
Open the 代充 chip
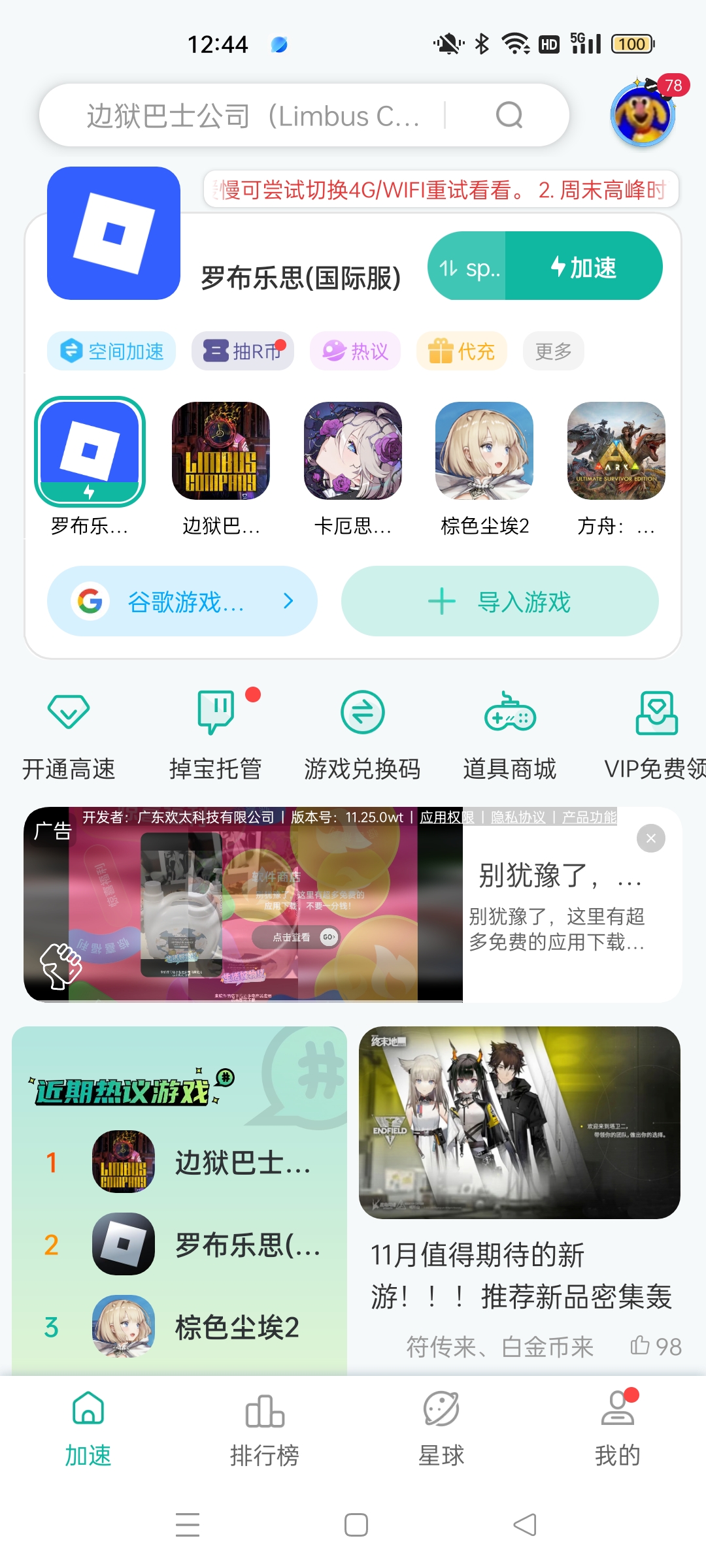(462, 351)
